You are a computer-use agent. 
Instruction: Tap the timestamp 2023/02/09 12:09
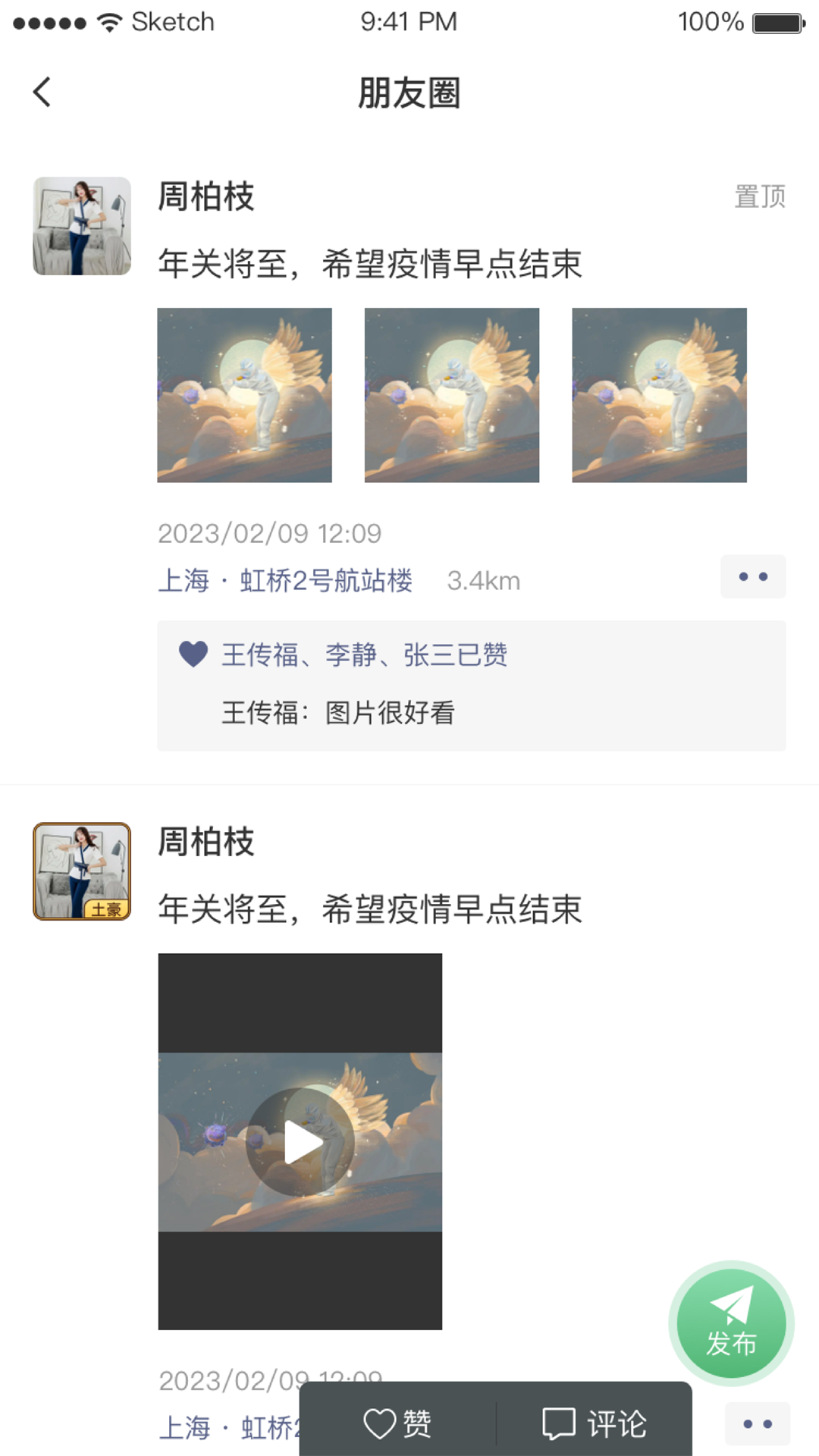tap(269, 533)
